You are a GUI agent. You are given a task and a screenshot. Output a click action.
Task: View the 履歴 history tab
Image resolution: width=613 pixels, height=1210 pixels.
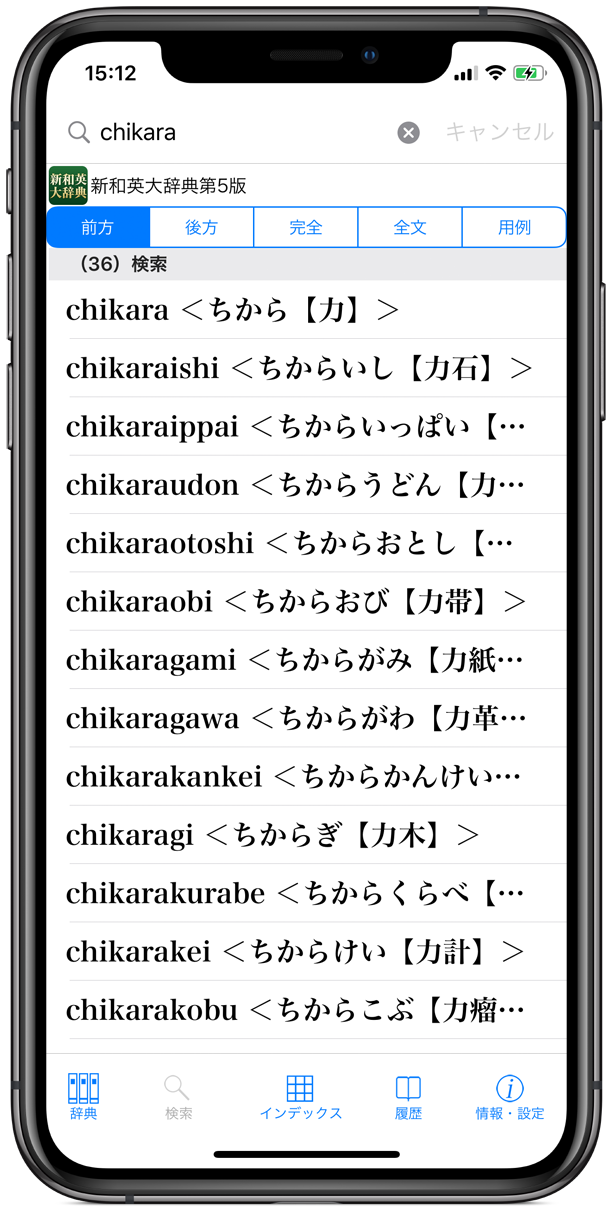408,1096
